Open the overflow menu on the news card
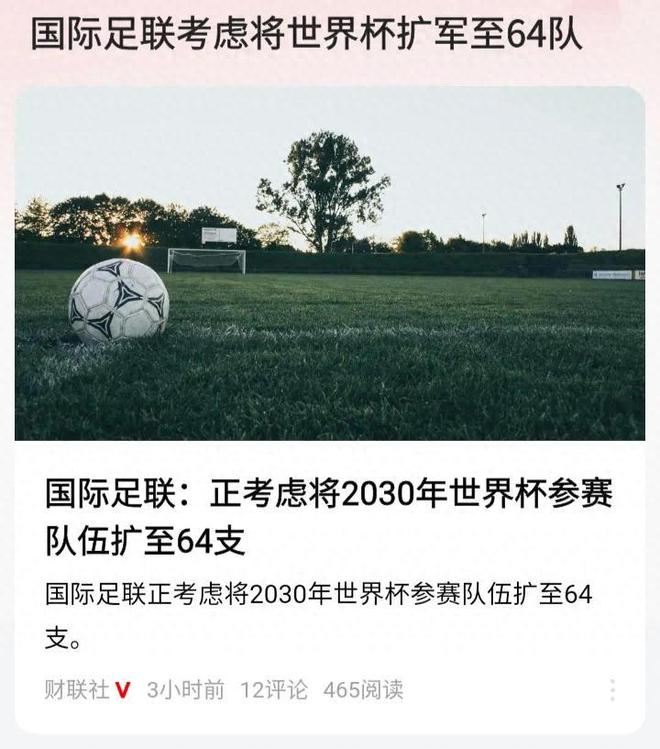Screen dimensions: 660x749 (x=612, y=690)
